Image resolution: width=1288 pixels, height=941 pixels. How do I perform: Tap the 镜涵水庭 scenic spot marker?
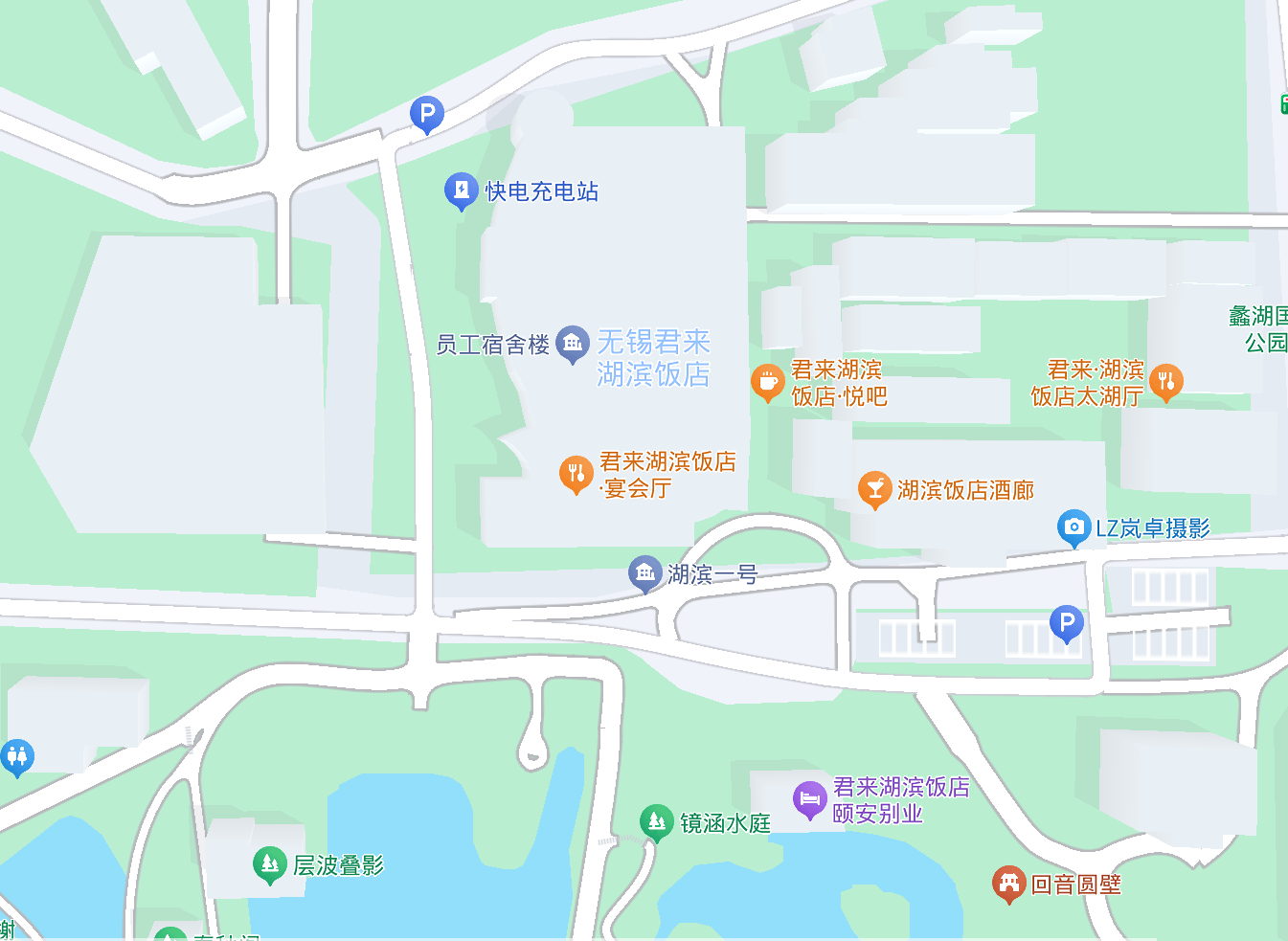(x=656, y=821)
